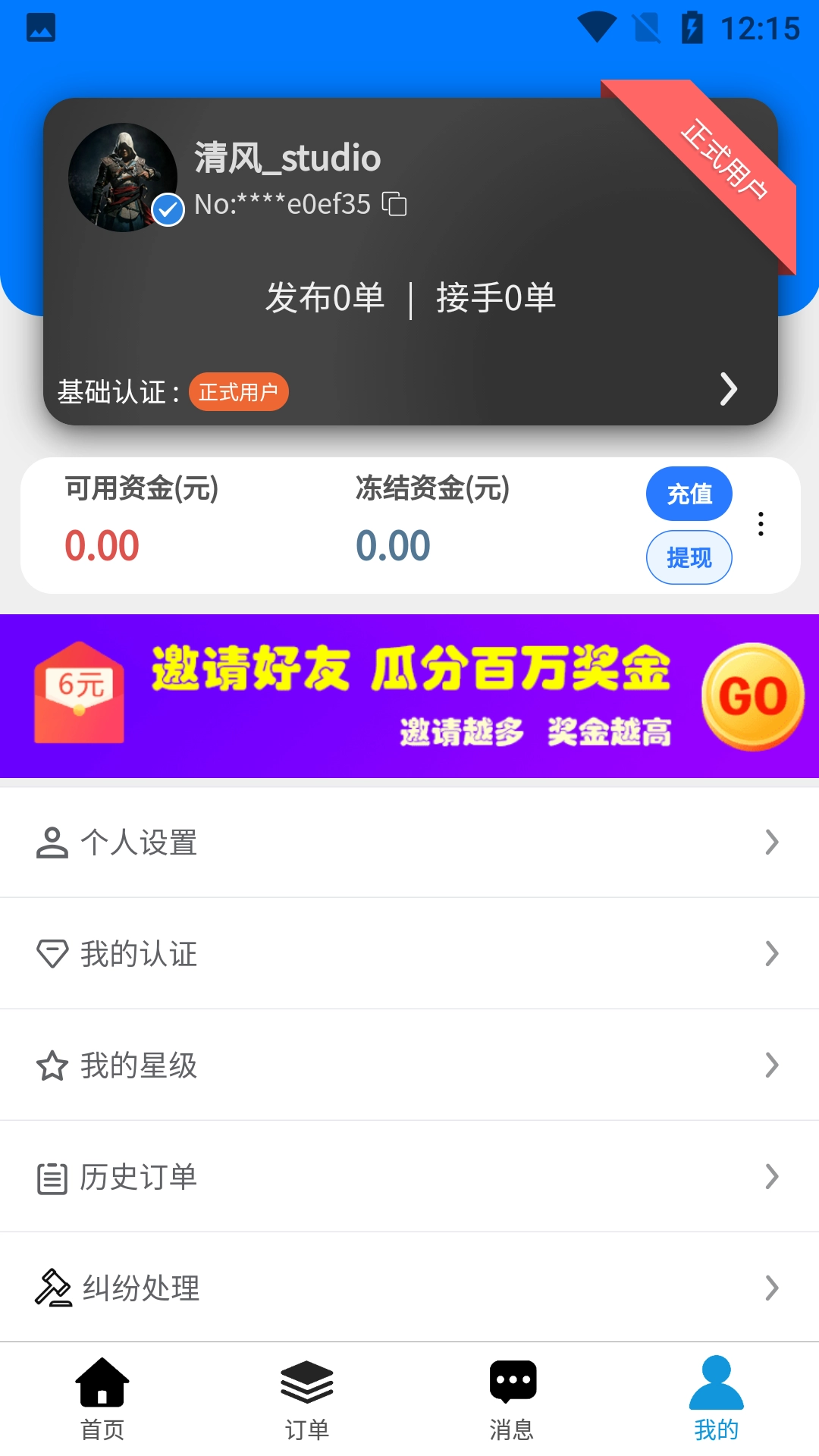Image resolution: width=819 pixels, height=1456 pixels.
Task: Go to 我的认证
Action: (409, 954)
